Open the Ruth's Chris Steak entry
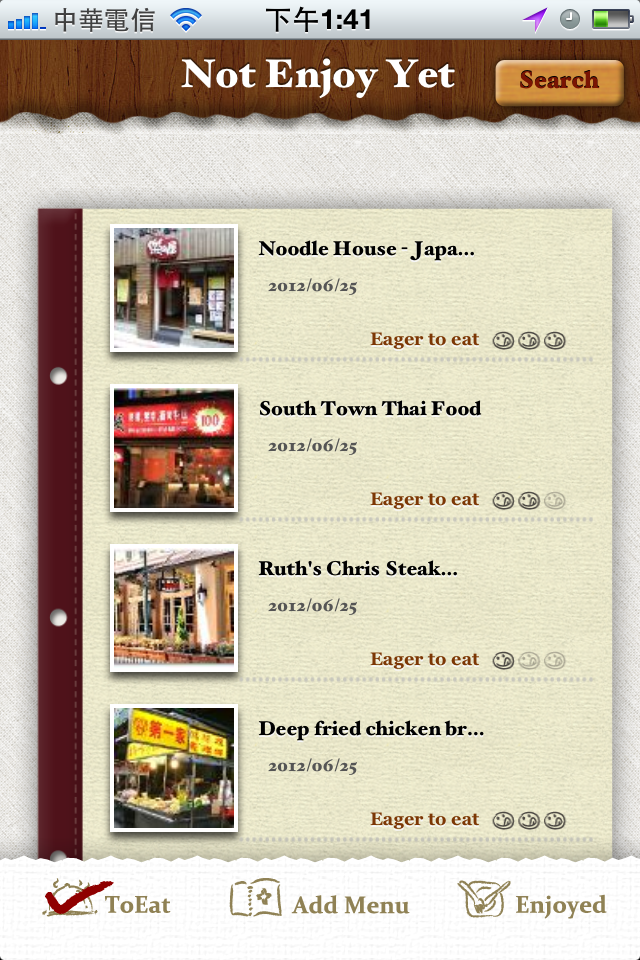 (x=358, y=569)
